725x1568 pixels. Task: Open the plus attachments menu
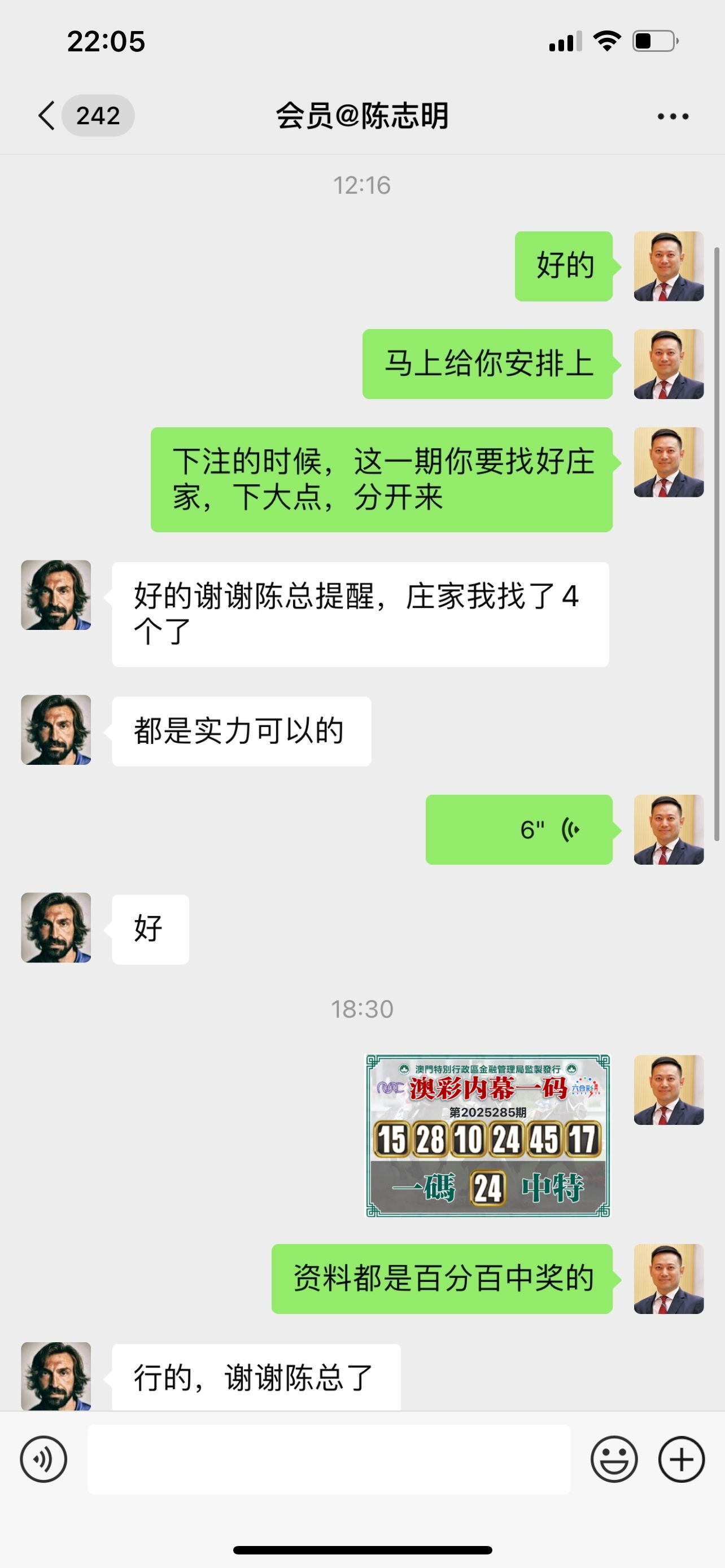click(x=681, y=1459)
